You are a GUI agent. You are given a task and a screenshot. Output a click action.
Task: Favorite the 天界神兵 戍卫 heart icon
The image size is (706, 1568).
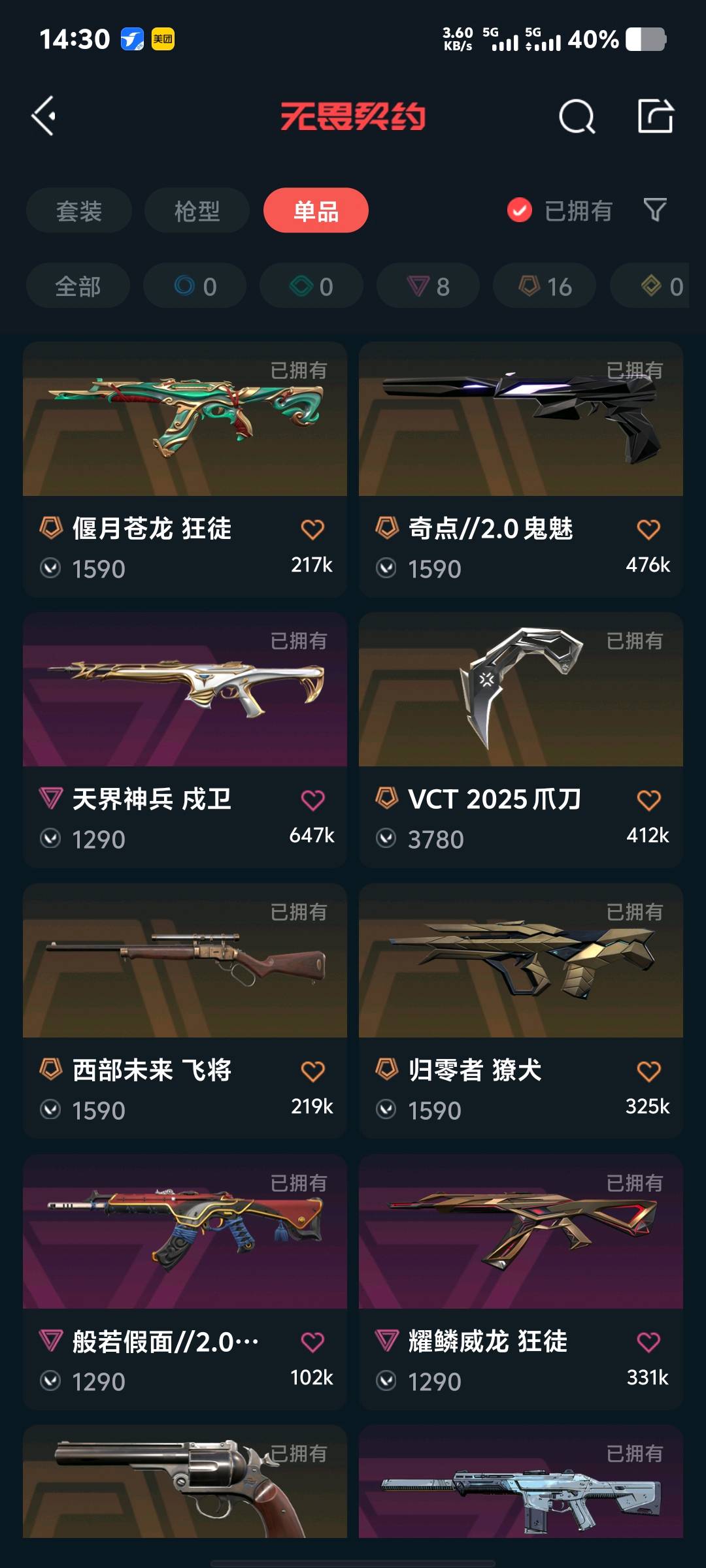pos(312,800)
